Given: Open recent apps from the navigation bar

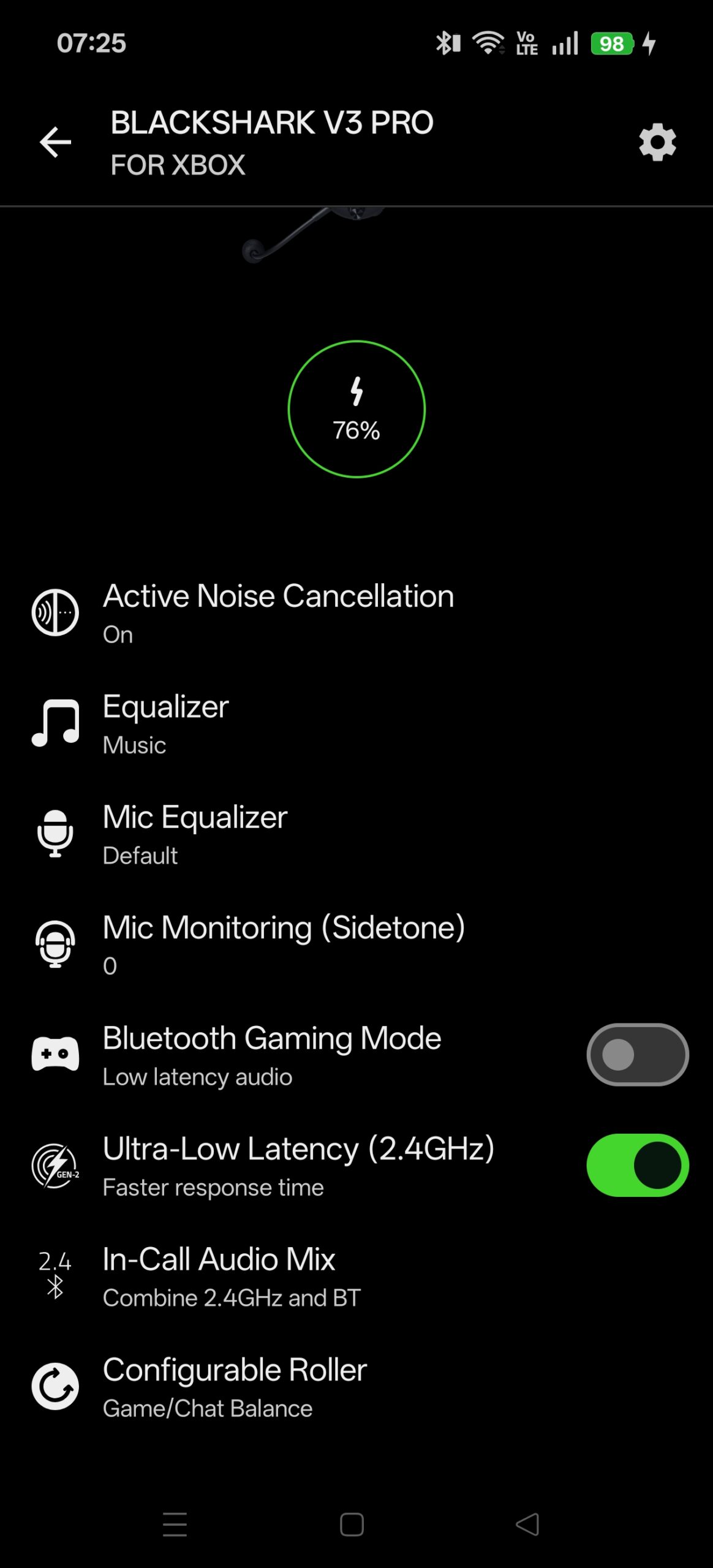Looking at the screenshot, I should (x=175, y=1524).
